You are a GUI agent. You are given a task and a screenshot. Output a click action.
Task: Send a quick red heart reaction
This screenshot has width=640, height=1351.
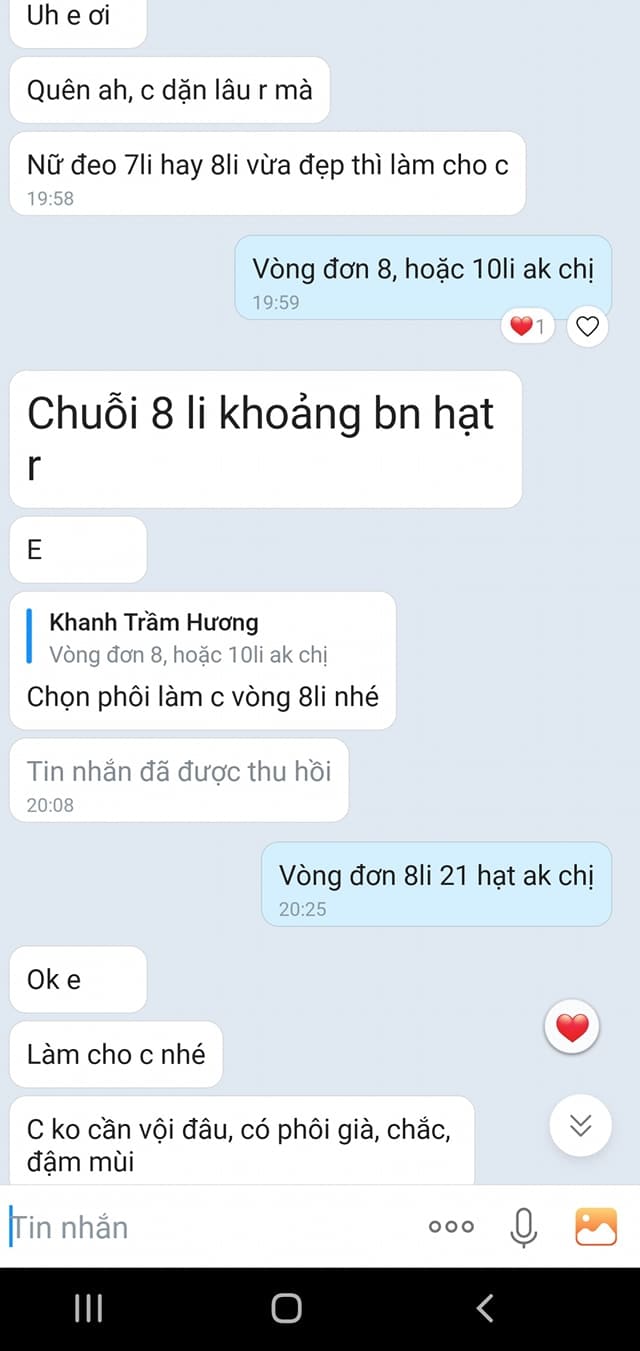(572, 1028)
